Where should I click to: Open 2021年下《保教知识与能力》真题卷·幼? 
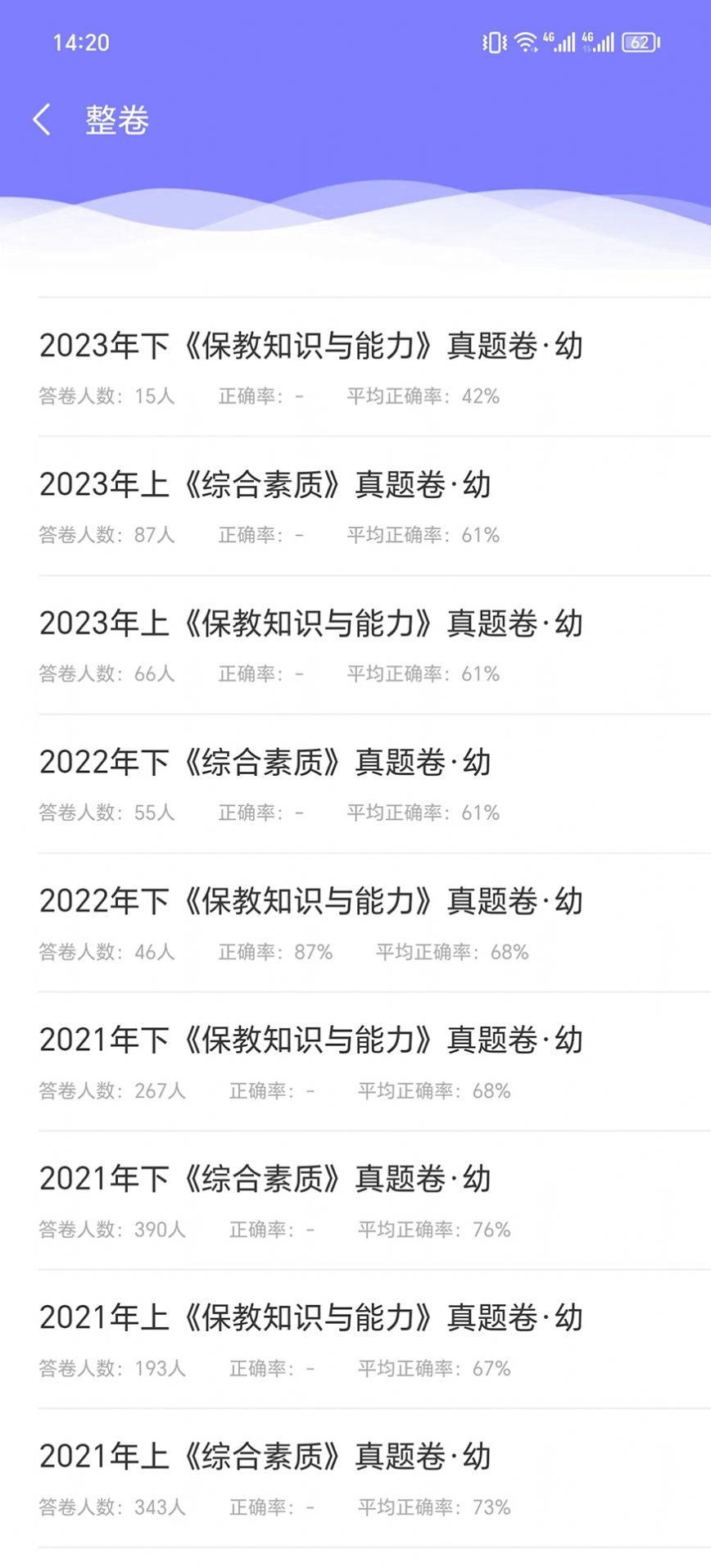(311, 1040)
